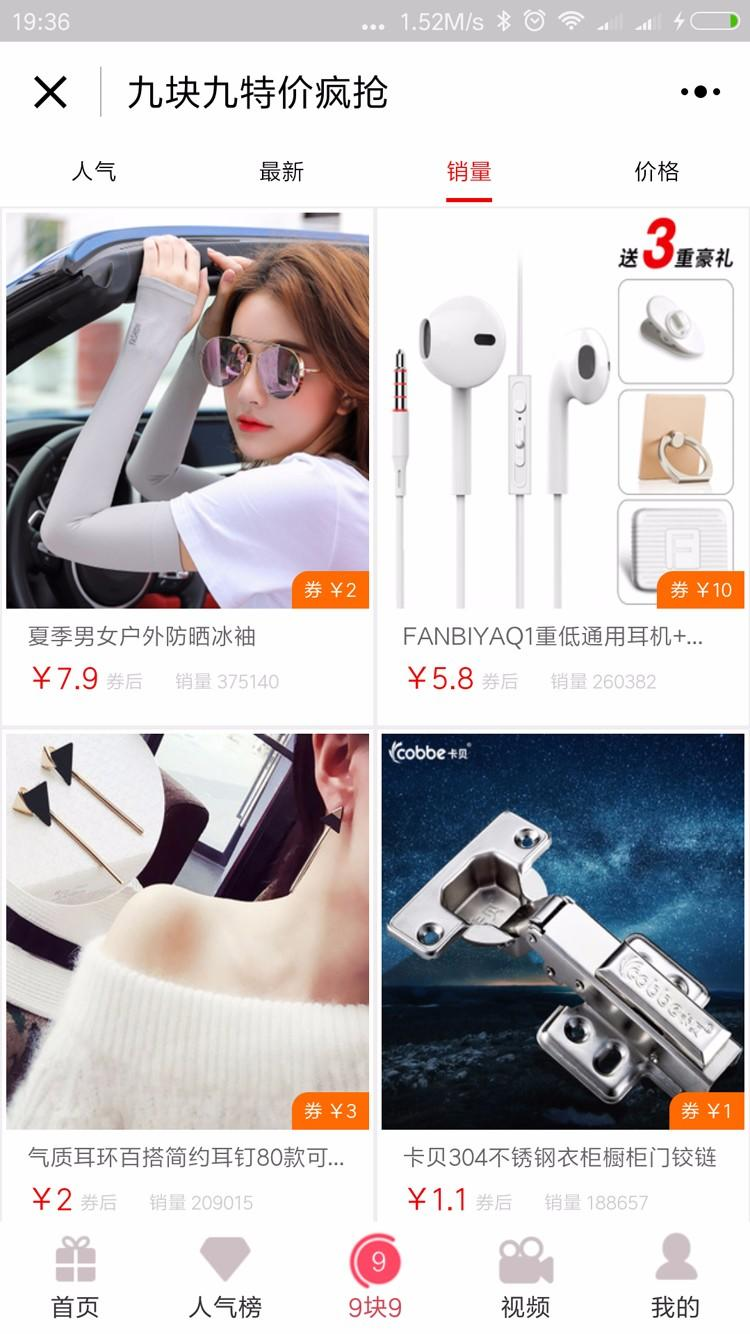Sort the list by 价格
Viewport: 750px width, 1334px height.
click(656, 172)
